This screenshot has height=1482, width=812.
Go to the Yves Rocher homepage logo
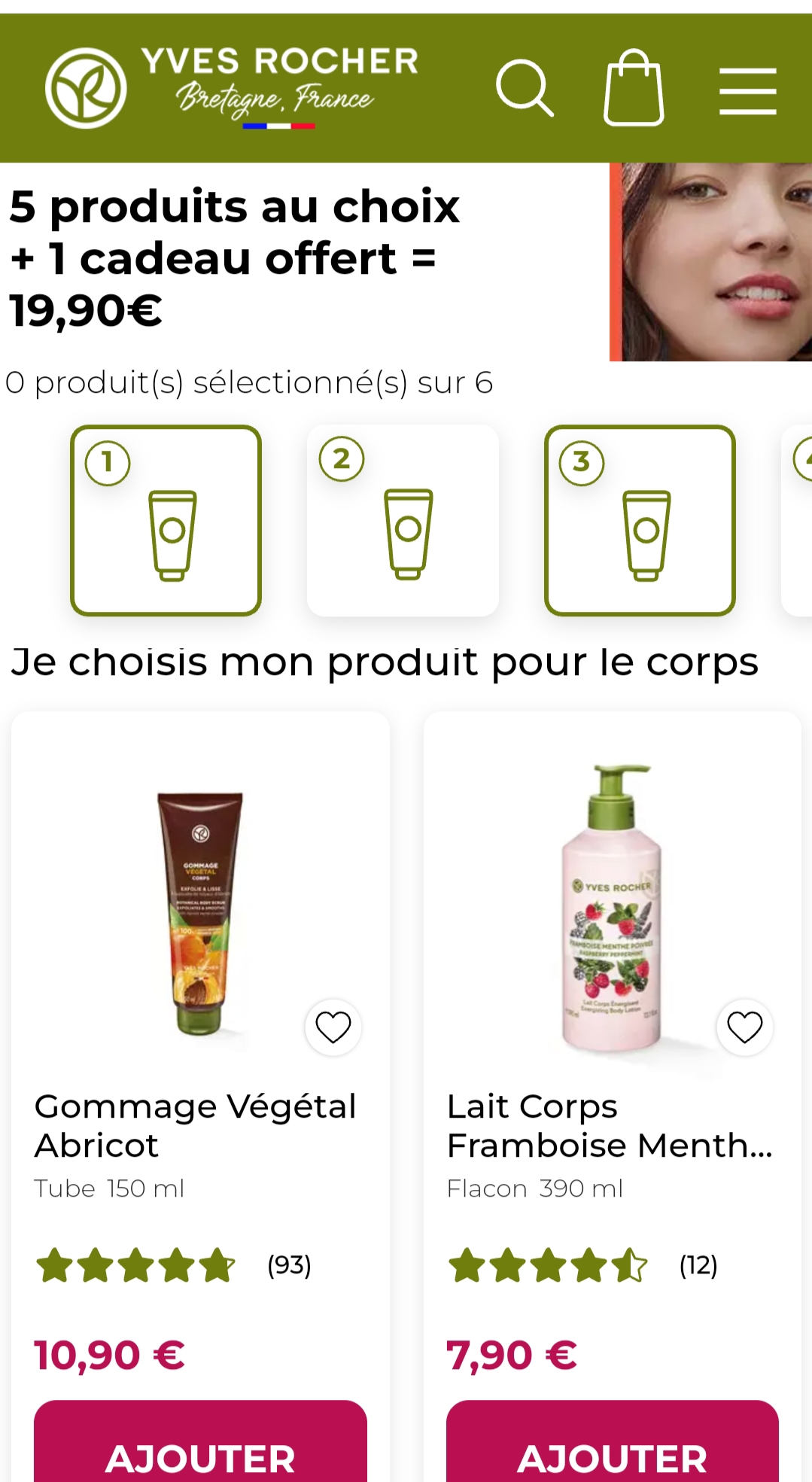[232, 87]
